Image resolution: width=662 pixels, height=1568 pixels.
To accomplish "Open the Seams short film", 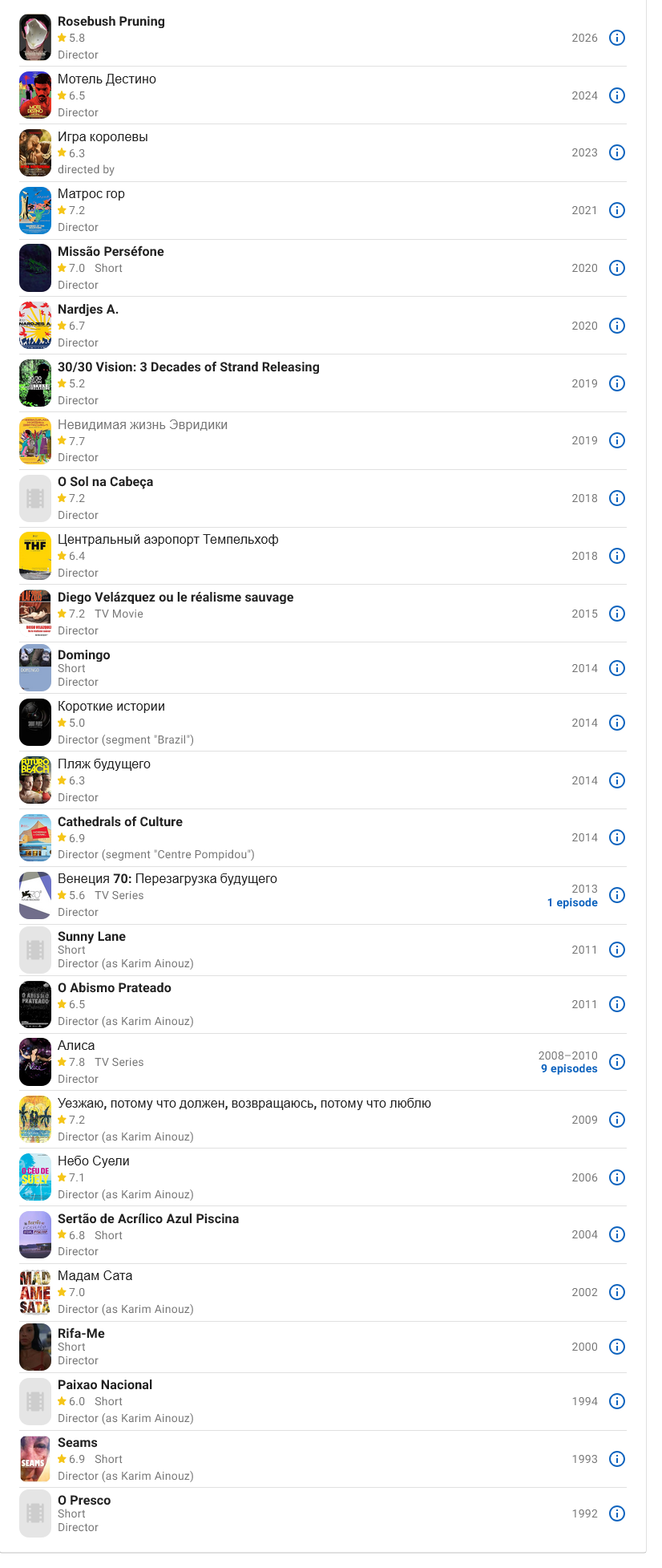I will point(77,1443).
